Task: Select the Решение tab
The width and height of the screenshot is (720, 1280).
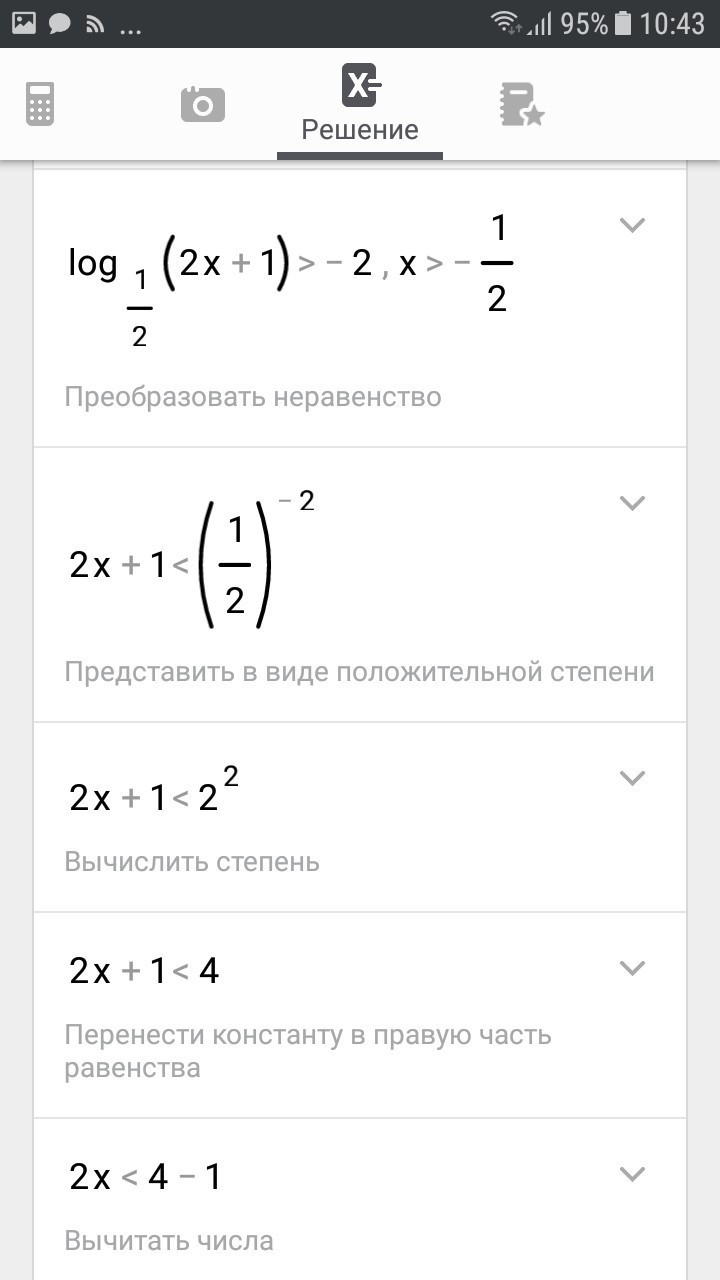Action: coord(360,105)
